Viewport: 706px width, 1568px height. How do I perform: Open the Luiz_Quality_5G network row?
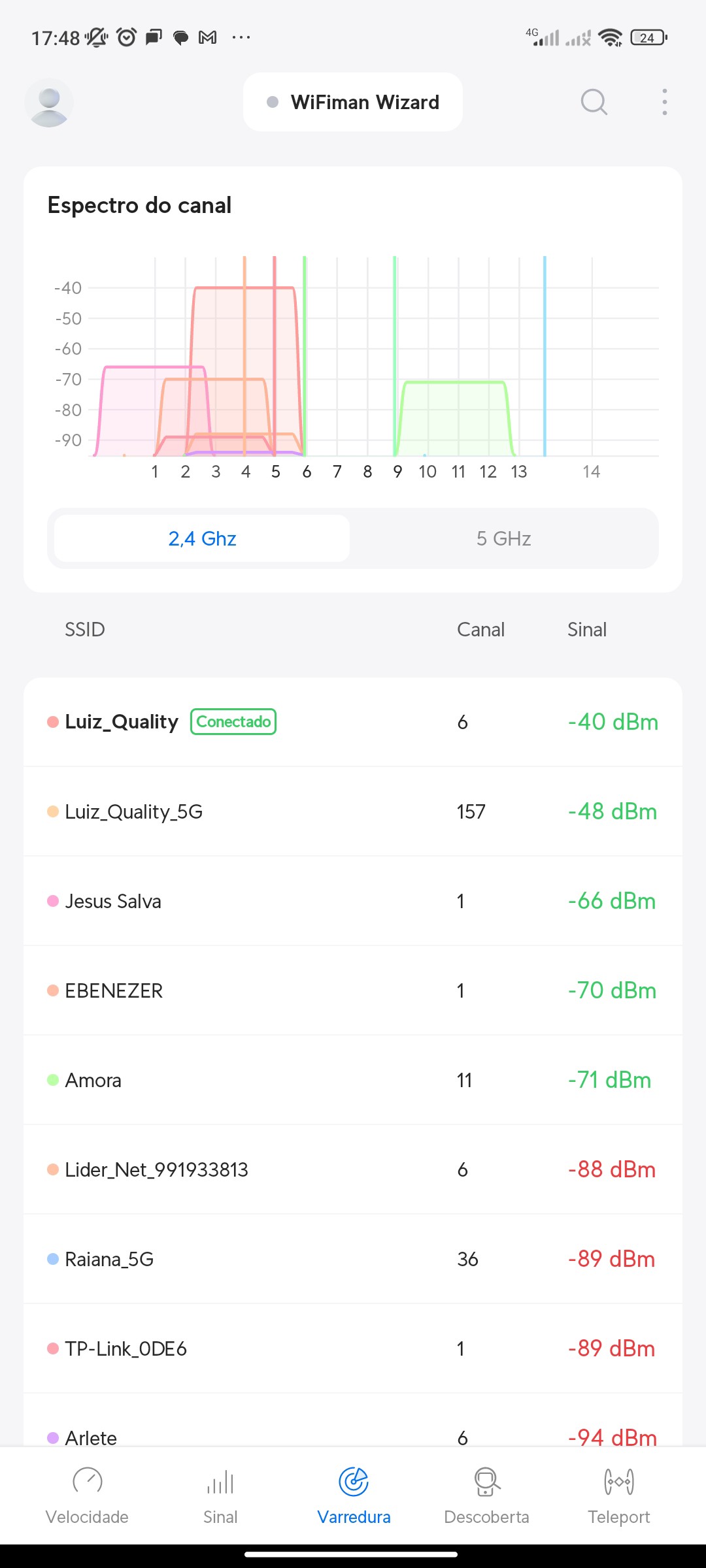point(353,811)
